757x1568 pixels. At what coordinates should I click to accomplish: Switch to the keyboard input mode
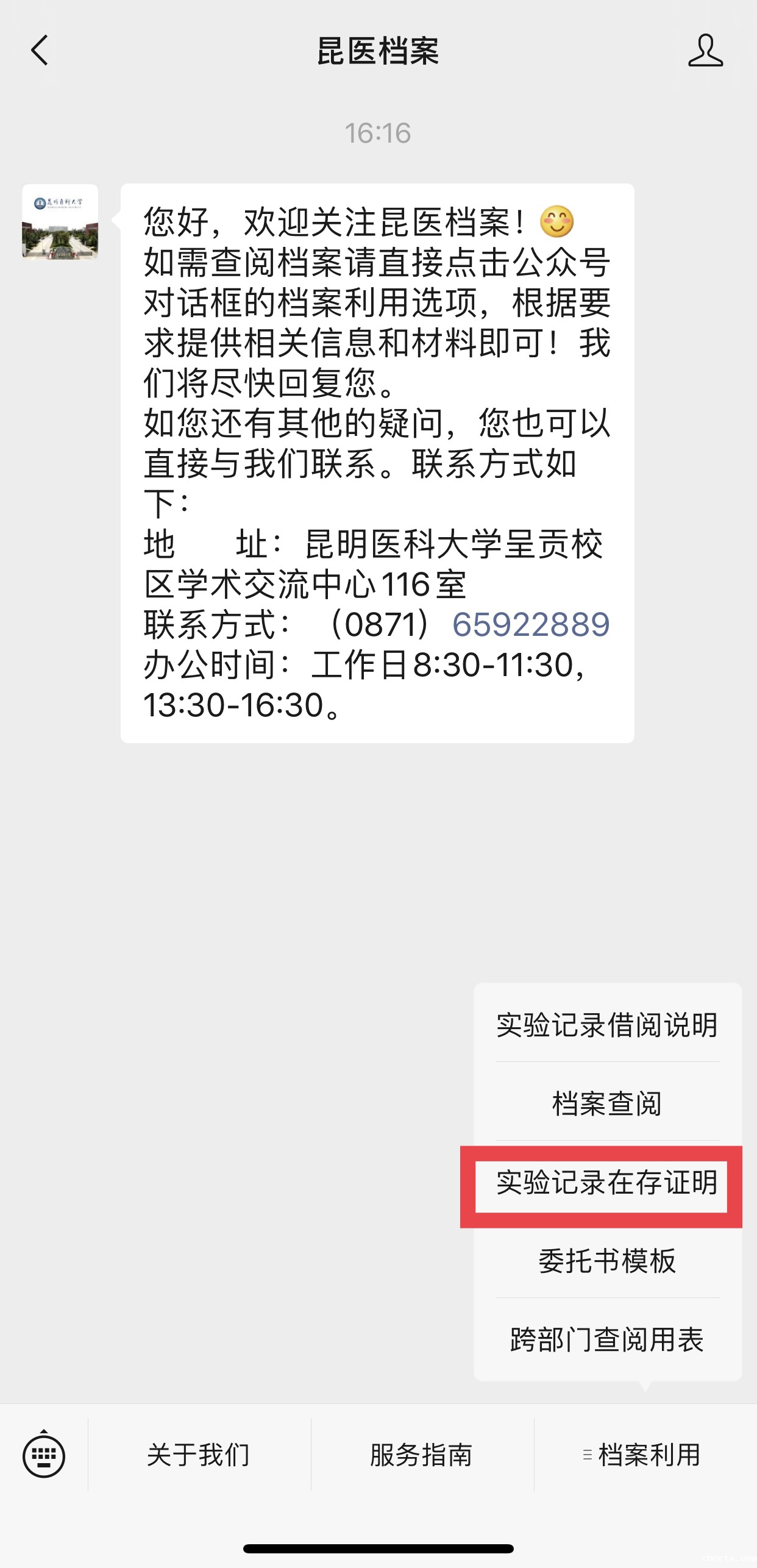click(44, 1455)
